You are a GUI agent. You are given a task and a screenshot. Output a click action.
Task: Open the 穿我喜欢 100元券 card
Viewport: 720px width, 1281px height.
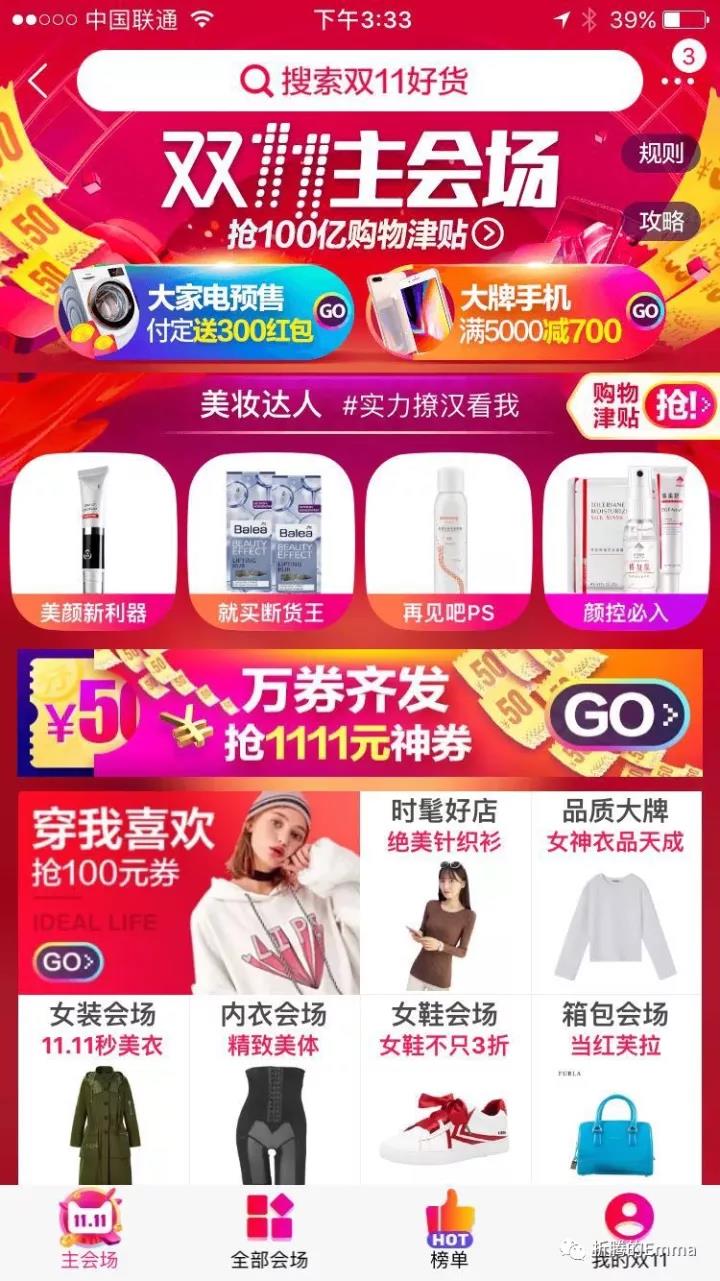pos(188,892)
